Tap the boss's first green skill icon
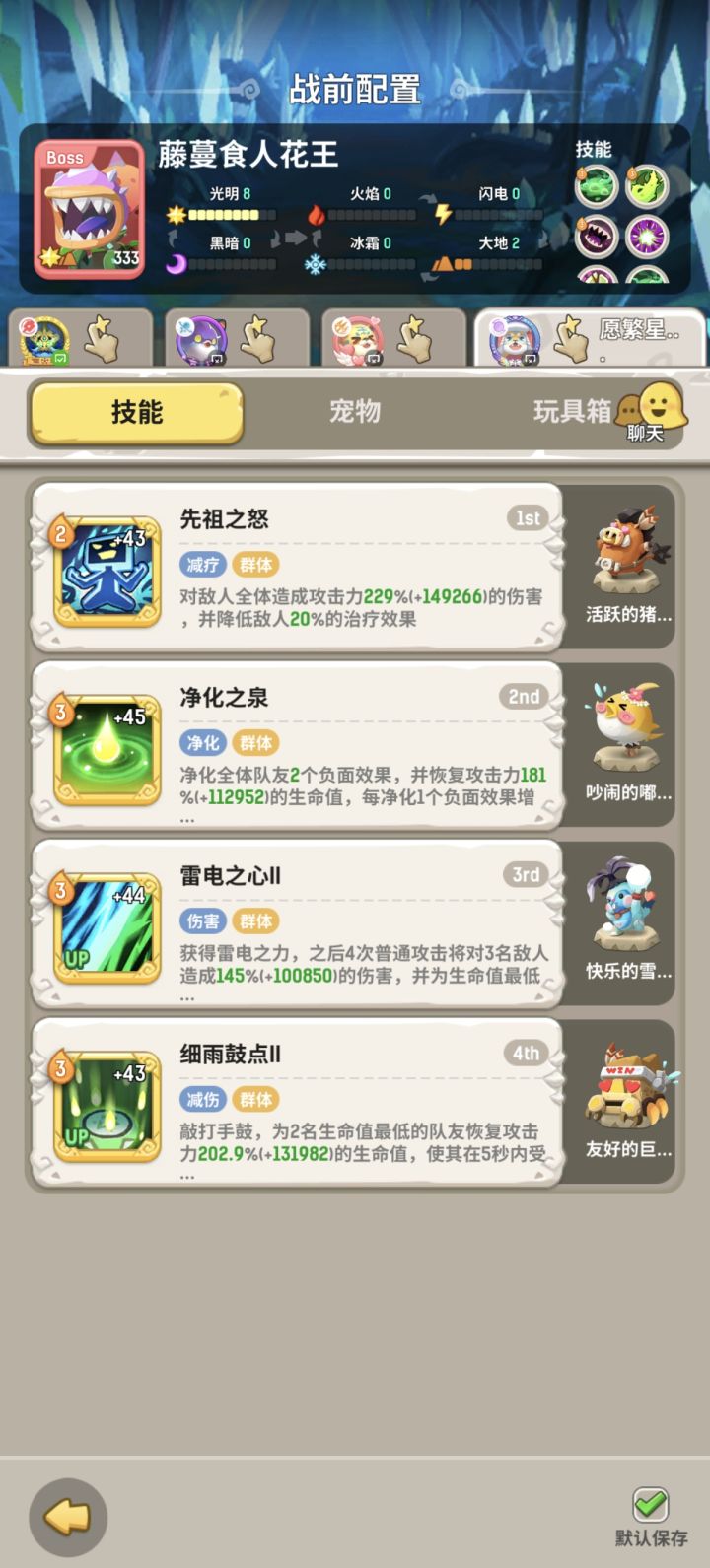Viewport: 710px width, 1568px height. point(596,185)
